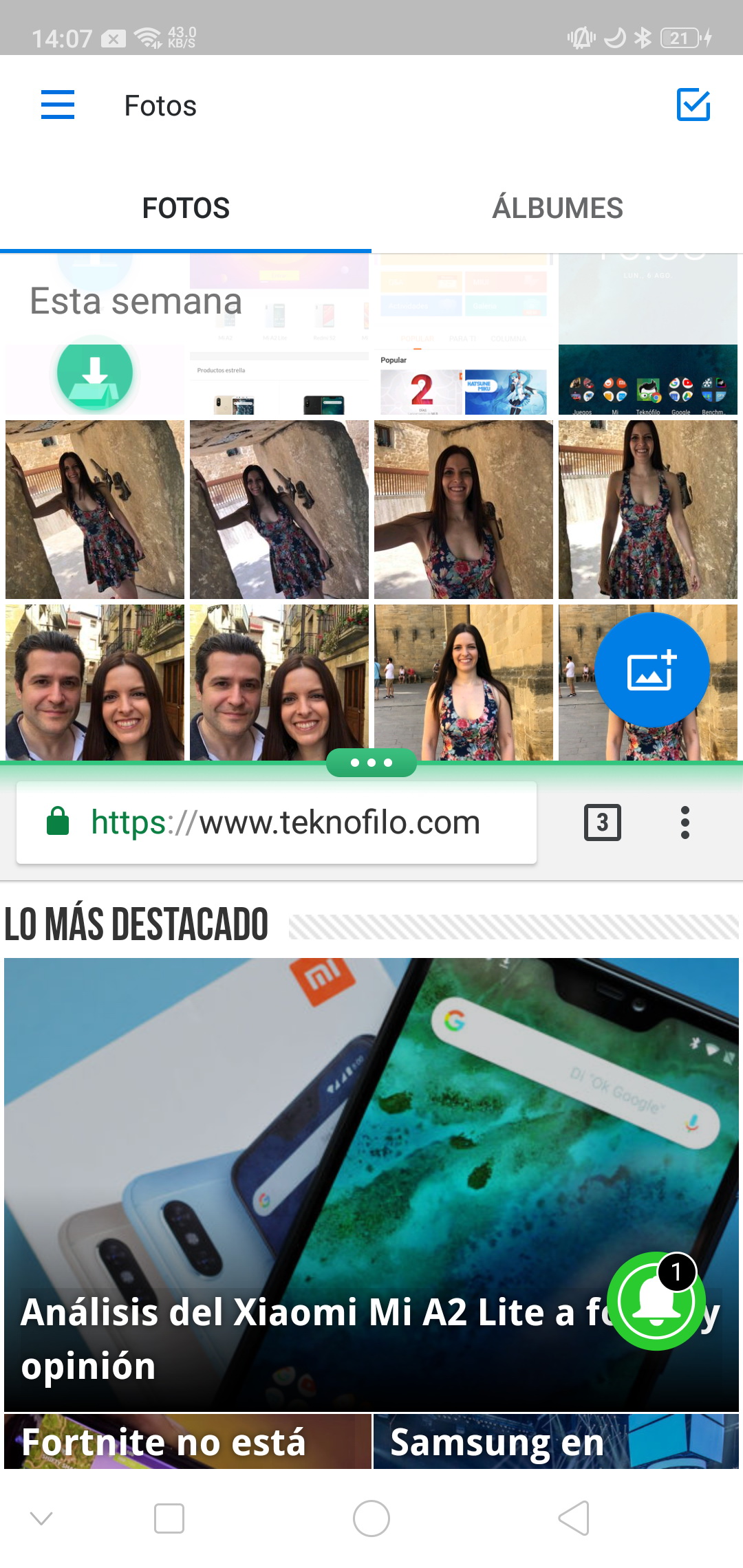Tap the blue add photo floating button

652,670
